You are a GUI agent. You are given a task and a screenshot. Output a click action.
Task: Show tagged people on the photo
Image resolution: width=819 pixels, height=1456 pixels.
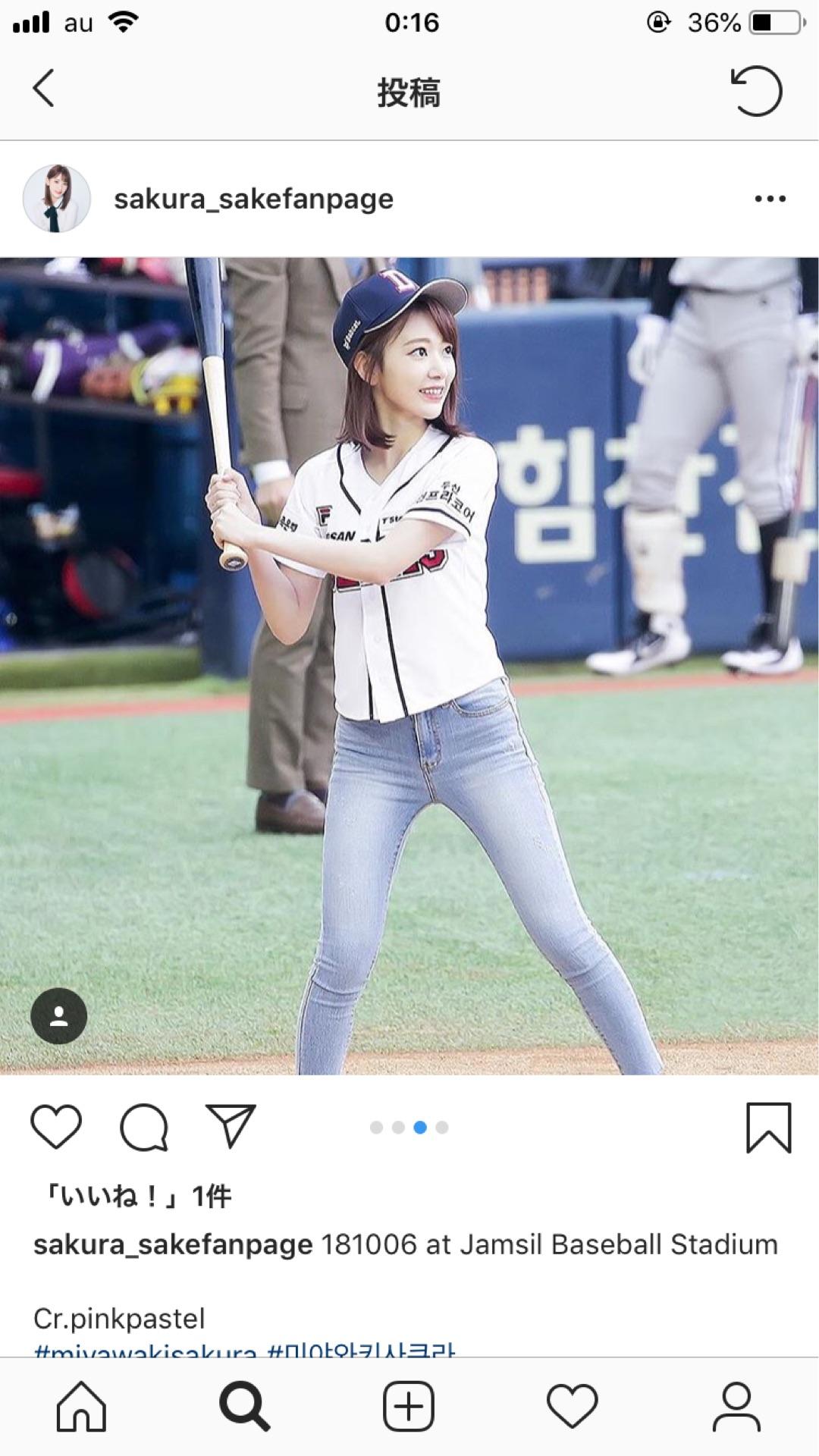pyautogui.click(x=59, y=1016)
